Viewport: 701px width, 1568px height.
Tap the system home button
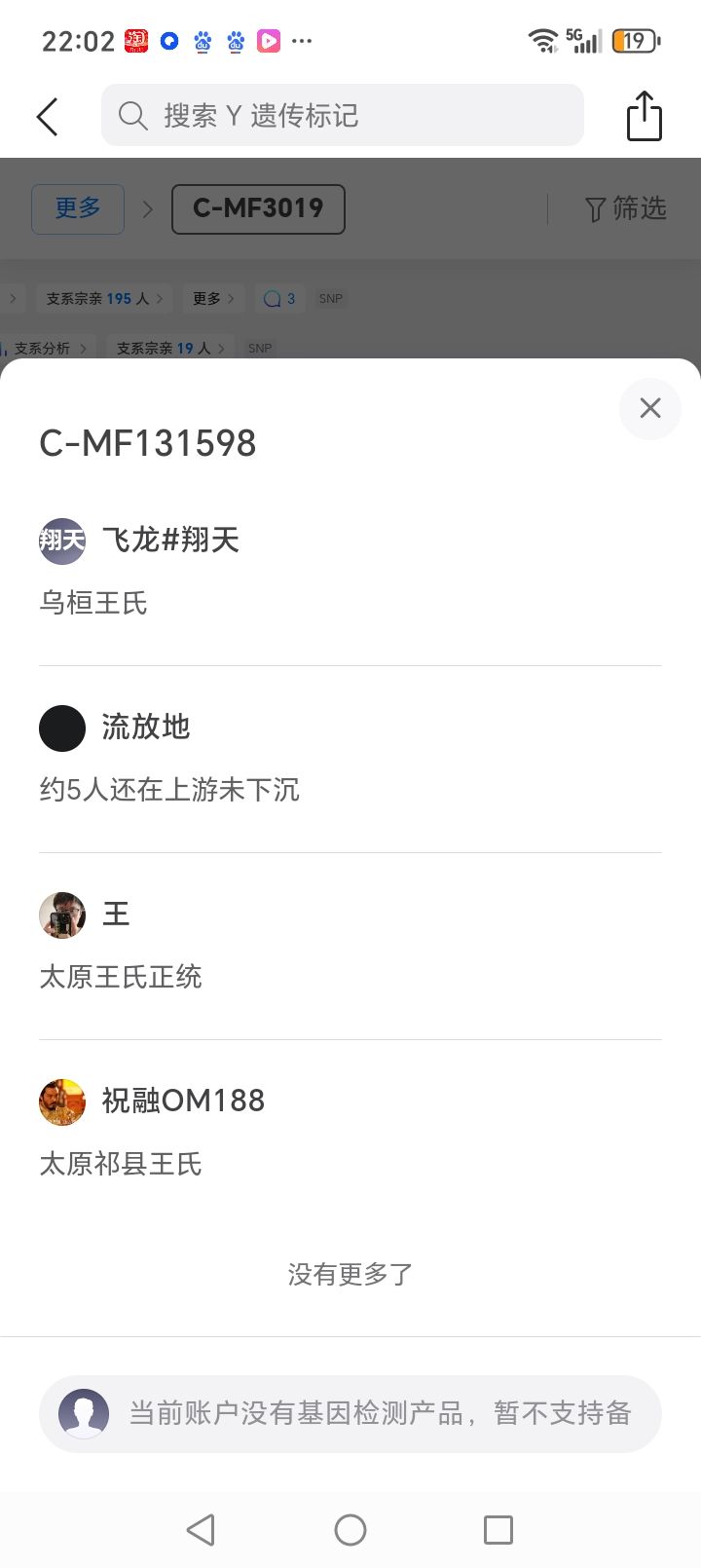[x=350, y=1529]
